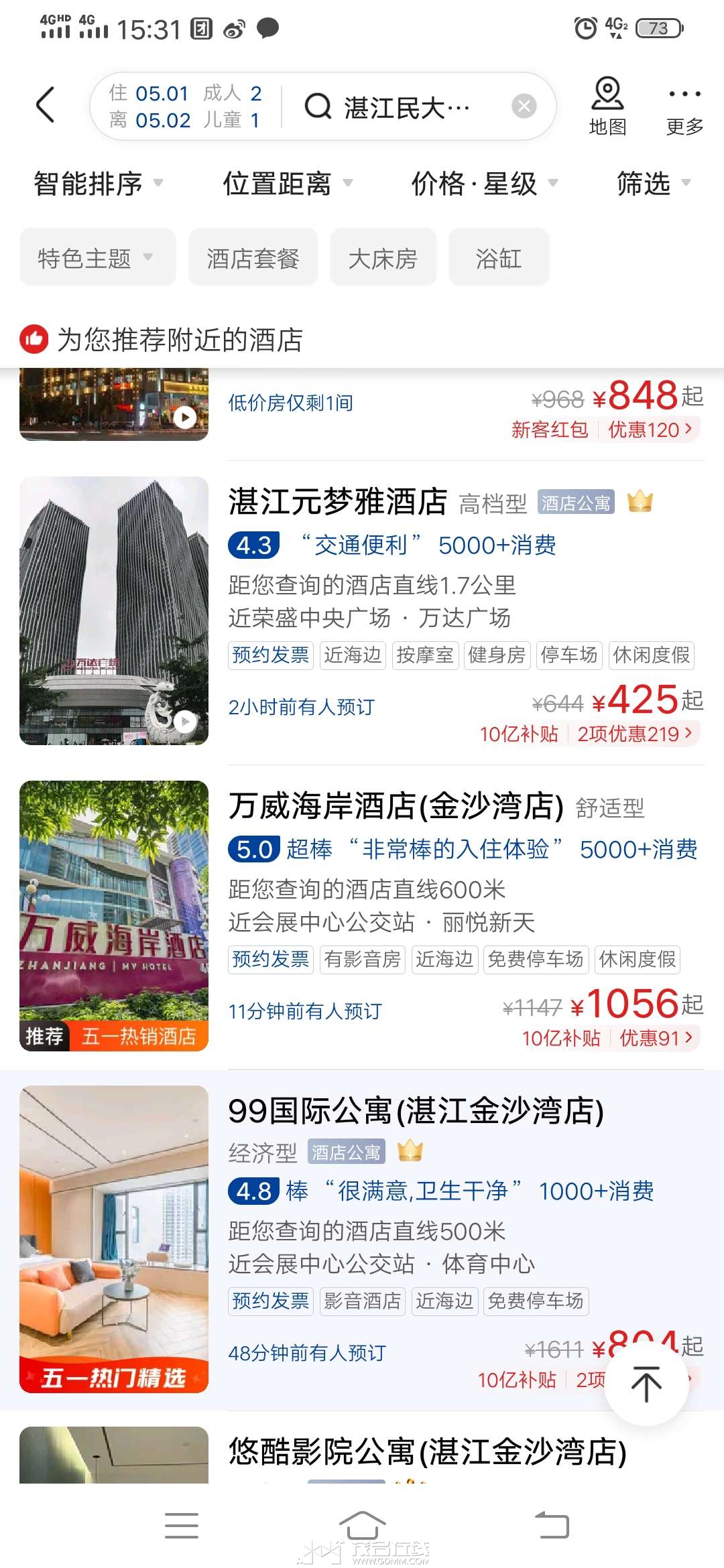
Task: View the 99国际公寓(湛江金沙湾店) listing
Action: (362, 1240)
